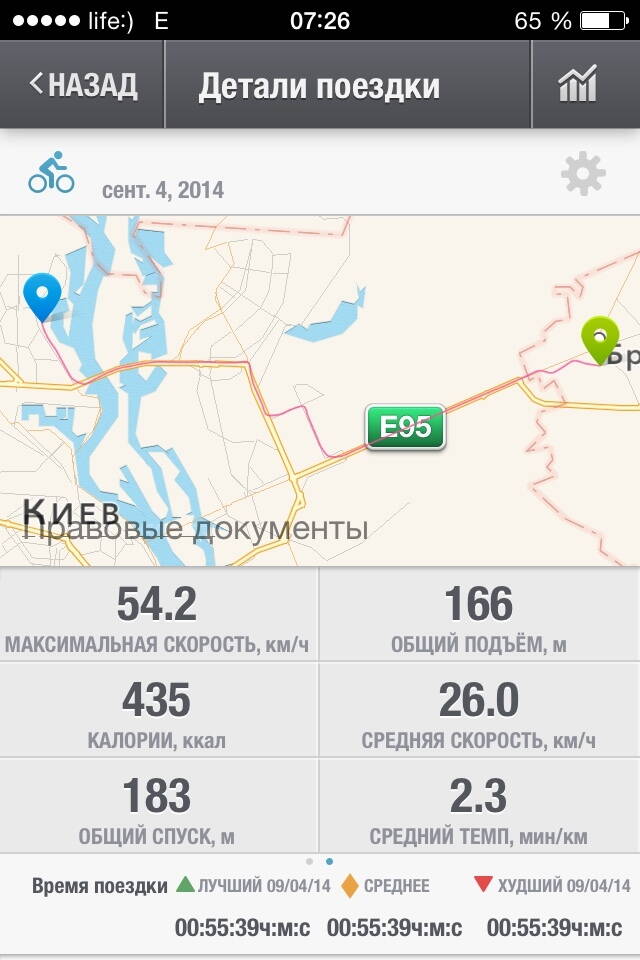Switch to the first stats page dot

(x=310, y=860)
